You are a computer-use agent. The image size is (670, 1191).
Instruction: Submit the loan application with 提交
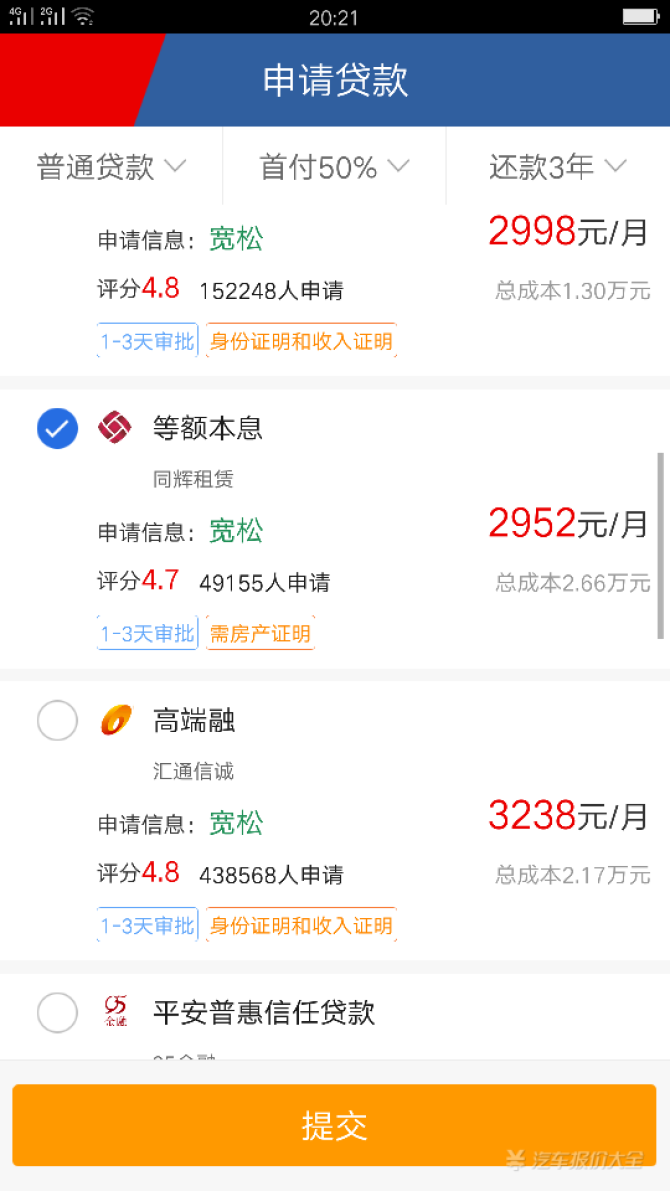[x=334, y=1125]
